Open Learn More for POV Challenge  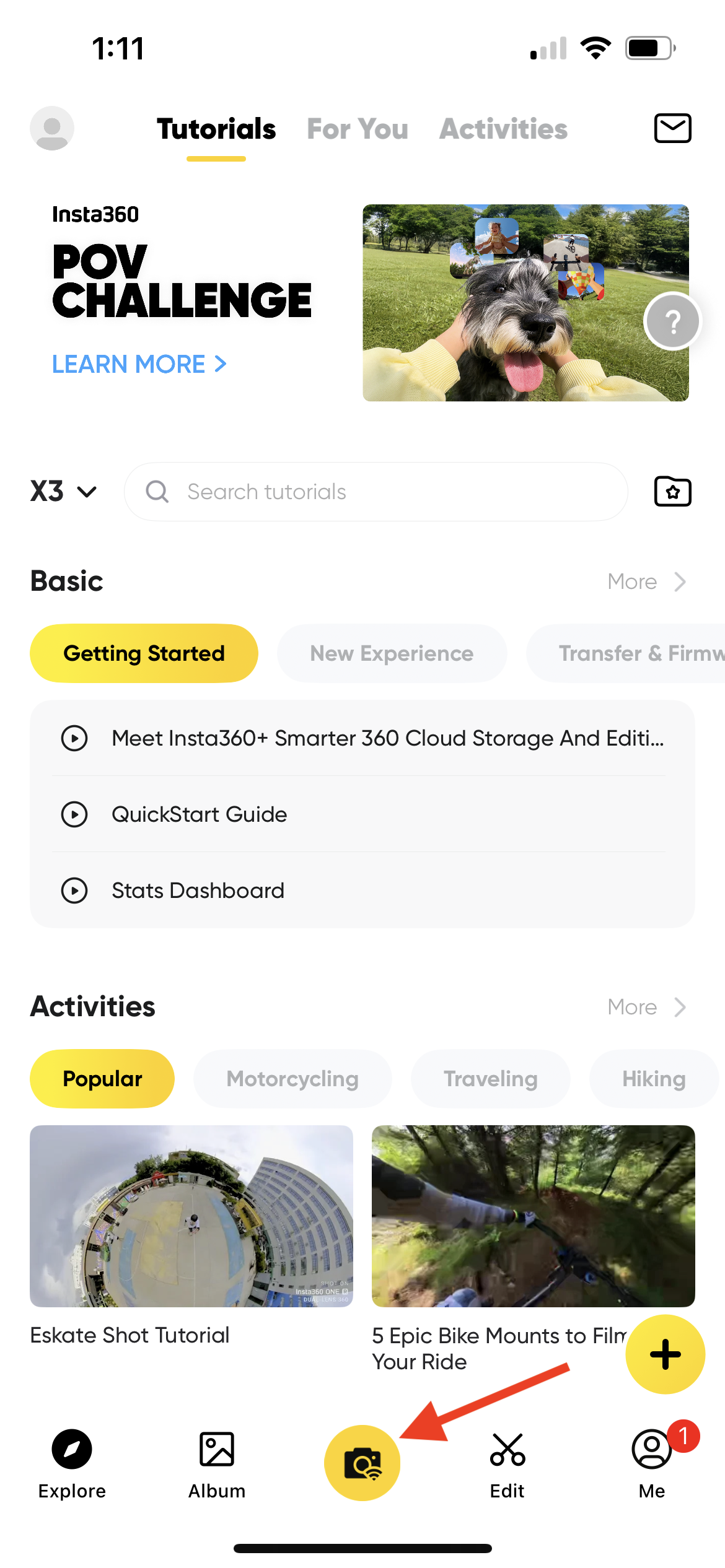(139, 364)
